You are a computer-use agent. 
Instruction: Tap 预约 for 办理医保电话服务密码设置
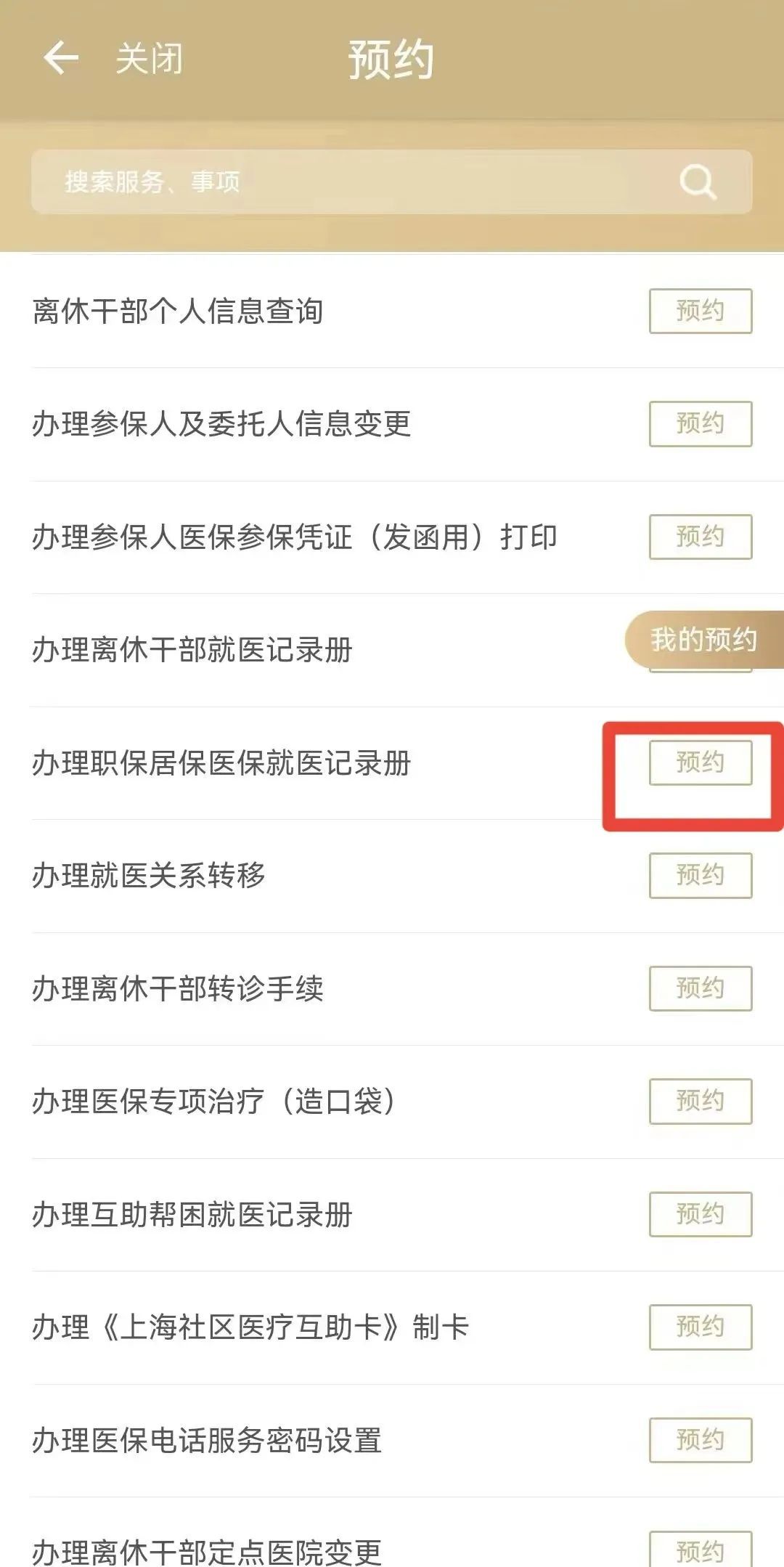(x=700, y=1440)
